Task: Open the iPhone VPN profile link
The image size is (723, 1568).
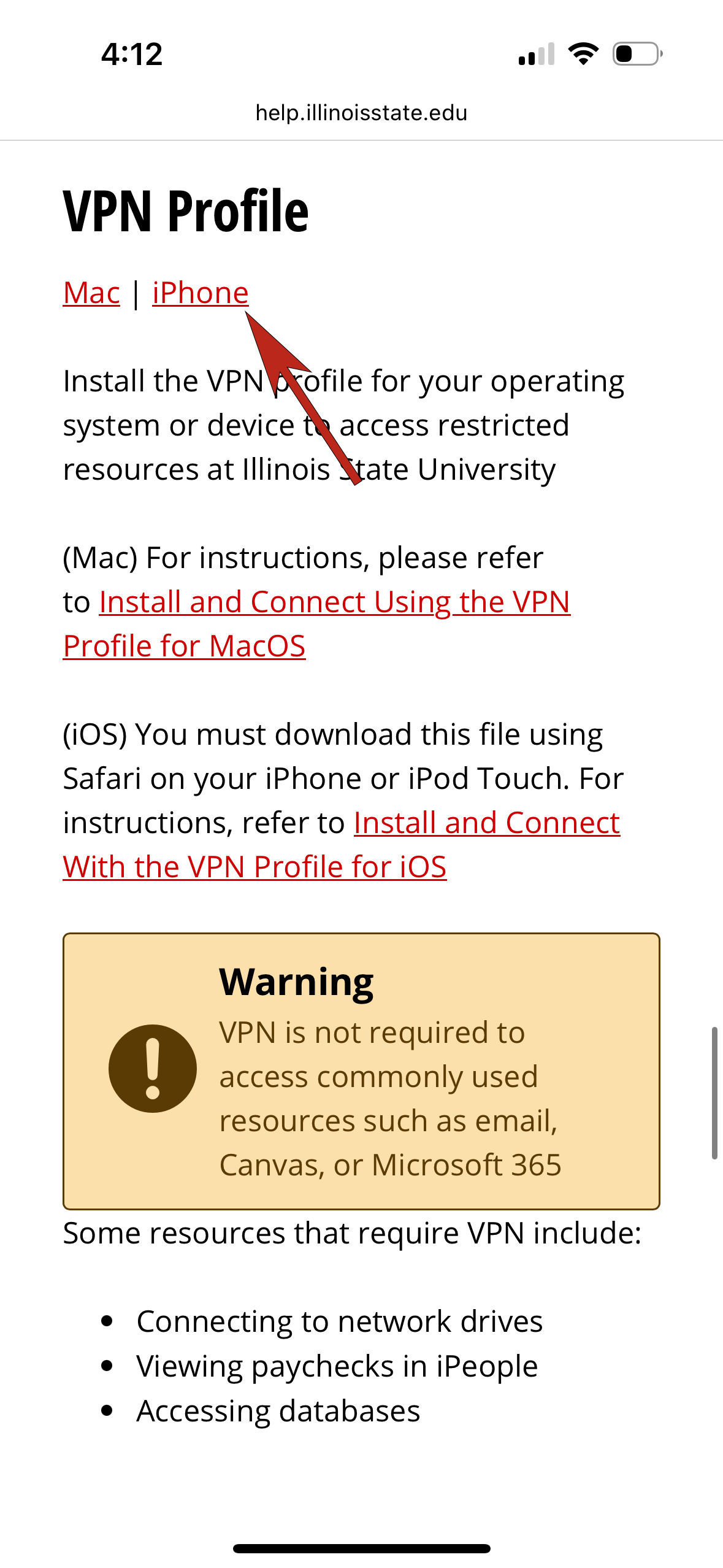Action: coord(200,293)
